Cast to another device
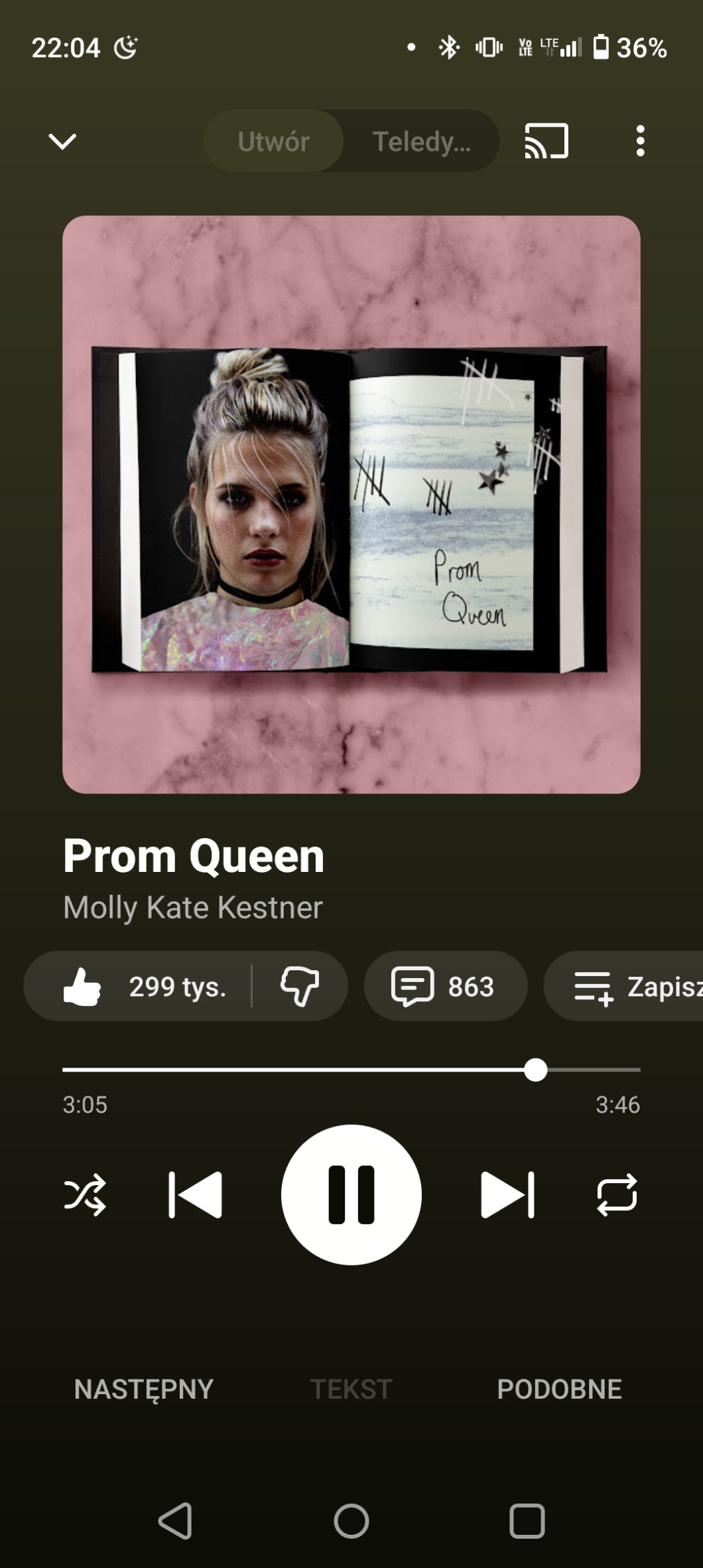Viewport: 703px width, 1568px height. point(546,141)
